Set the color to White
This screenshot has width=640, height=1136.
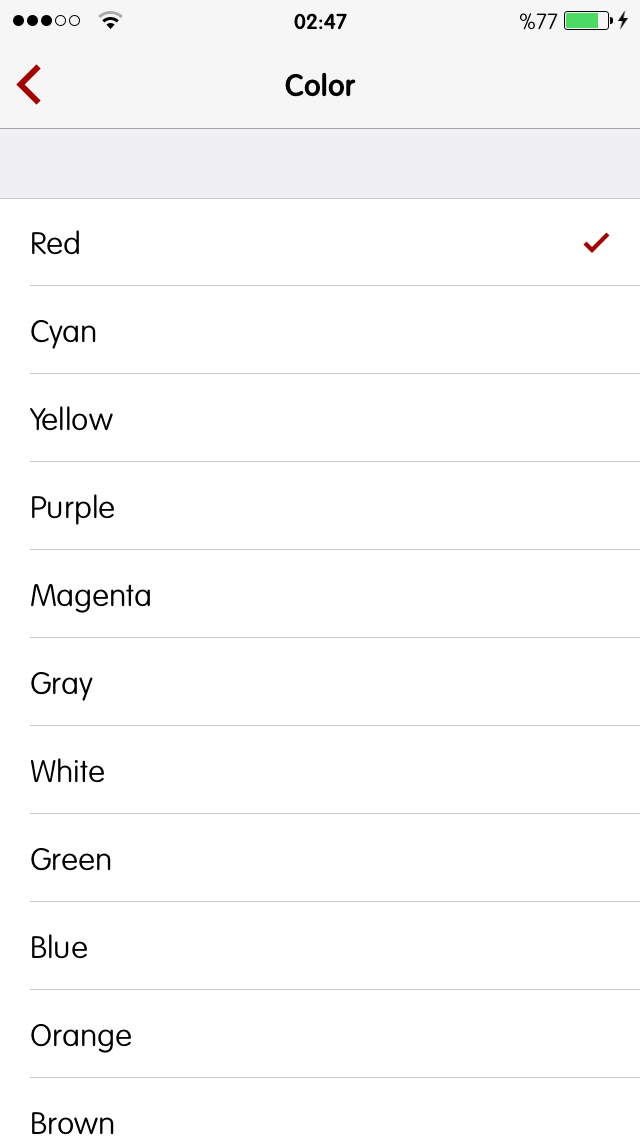point(320,770)
